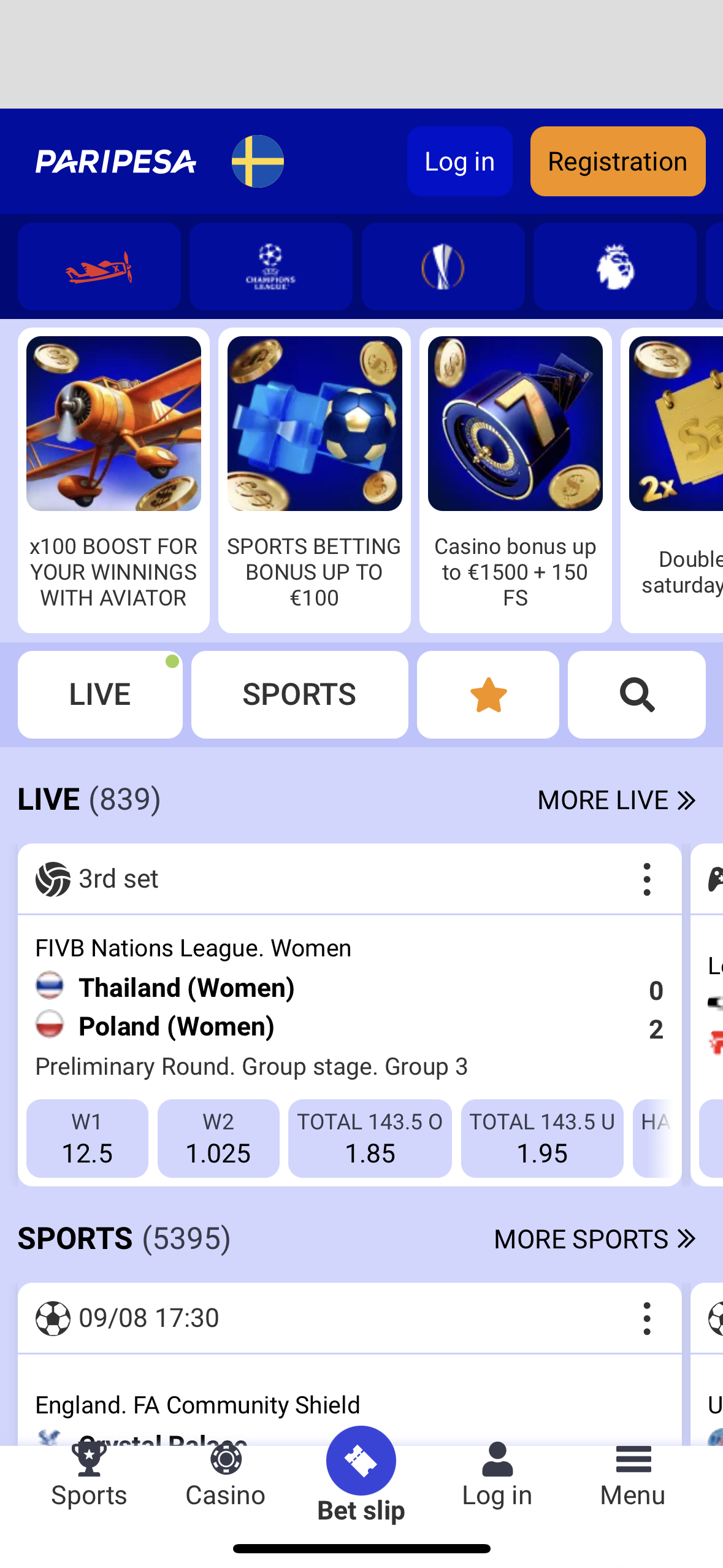Viewport: 723px width, 1568px height.
Task: Select odds W2 1.025 for Poland
Action: point(218,1138)
